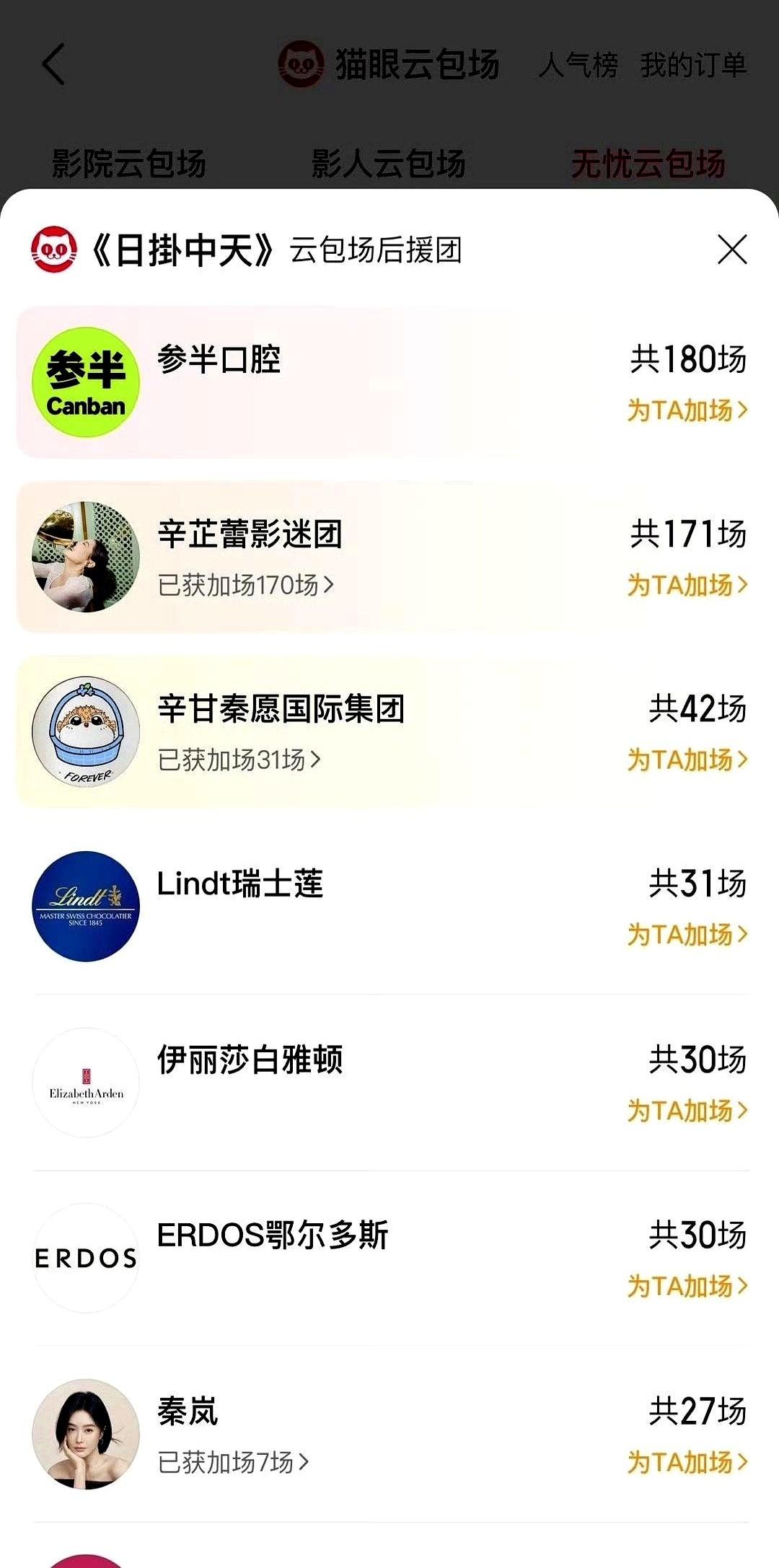Open the 人气榜 menu item
The height and width of the screenshot is (1568, 779).
coord(580,67)
